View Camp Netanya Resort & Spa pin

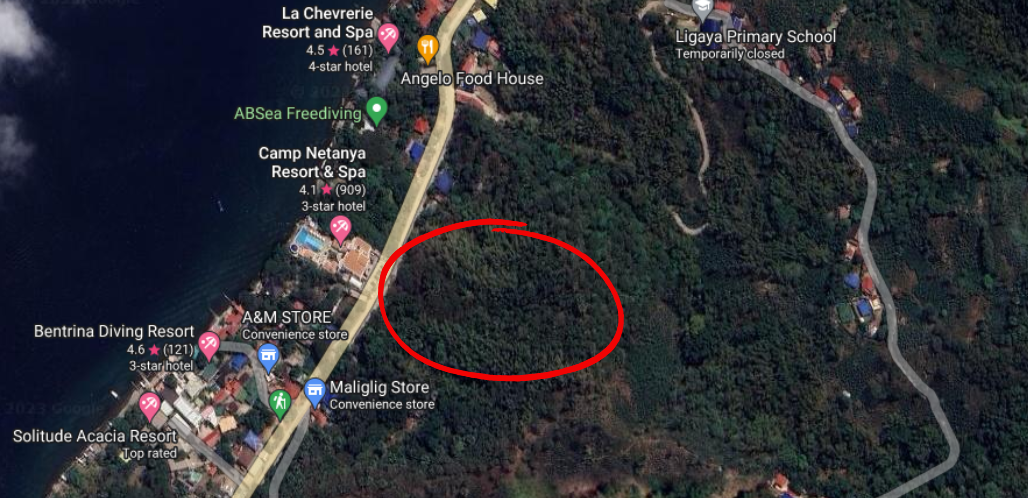[340, 229]
